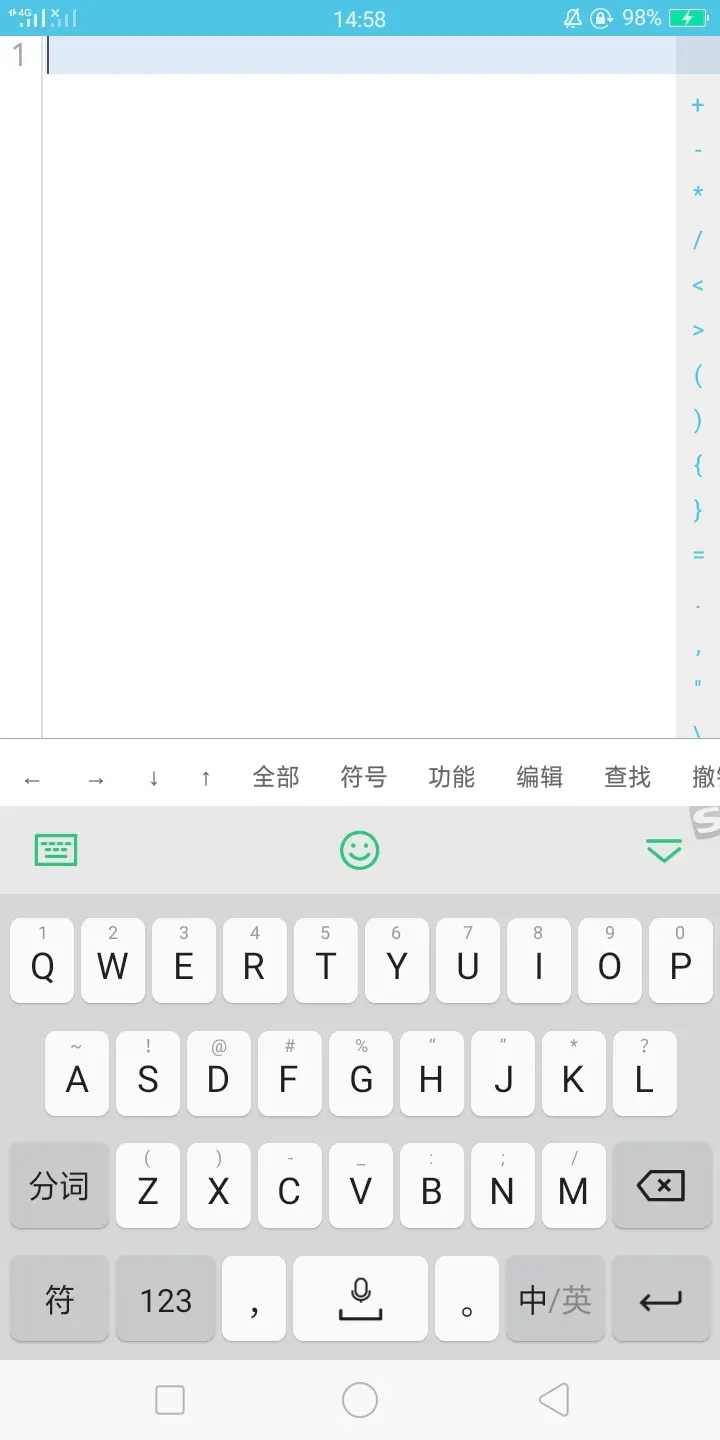Open the emoji smiley panel
The image size is (720, 1440).
(360, 850)
